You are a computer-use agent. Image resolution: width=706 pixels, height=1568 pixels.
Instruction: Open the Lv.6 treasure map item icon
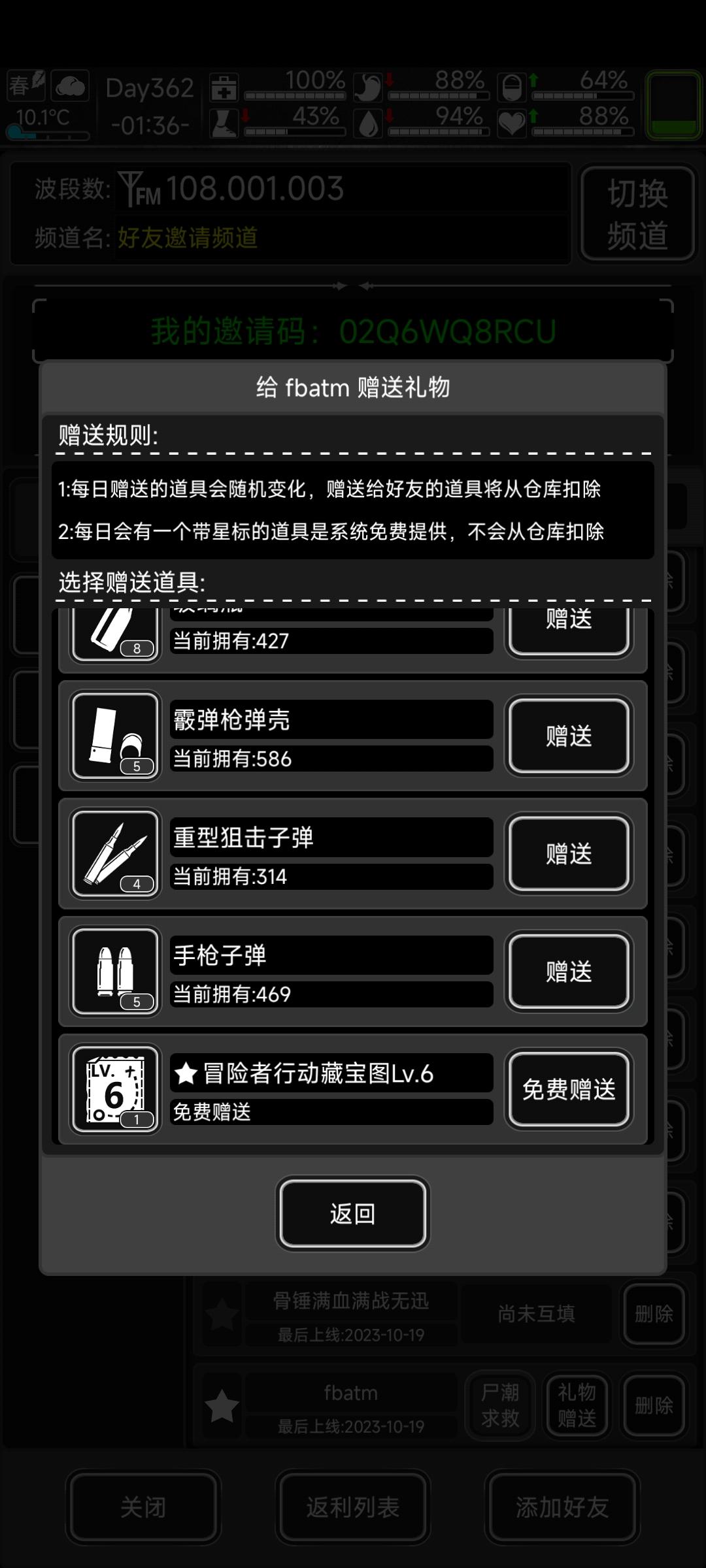coord(114,1088)
